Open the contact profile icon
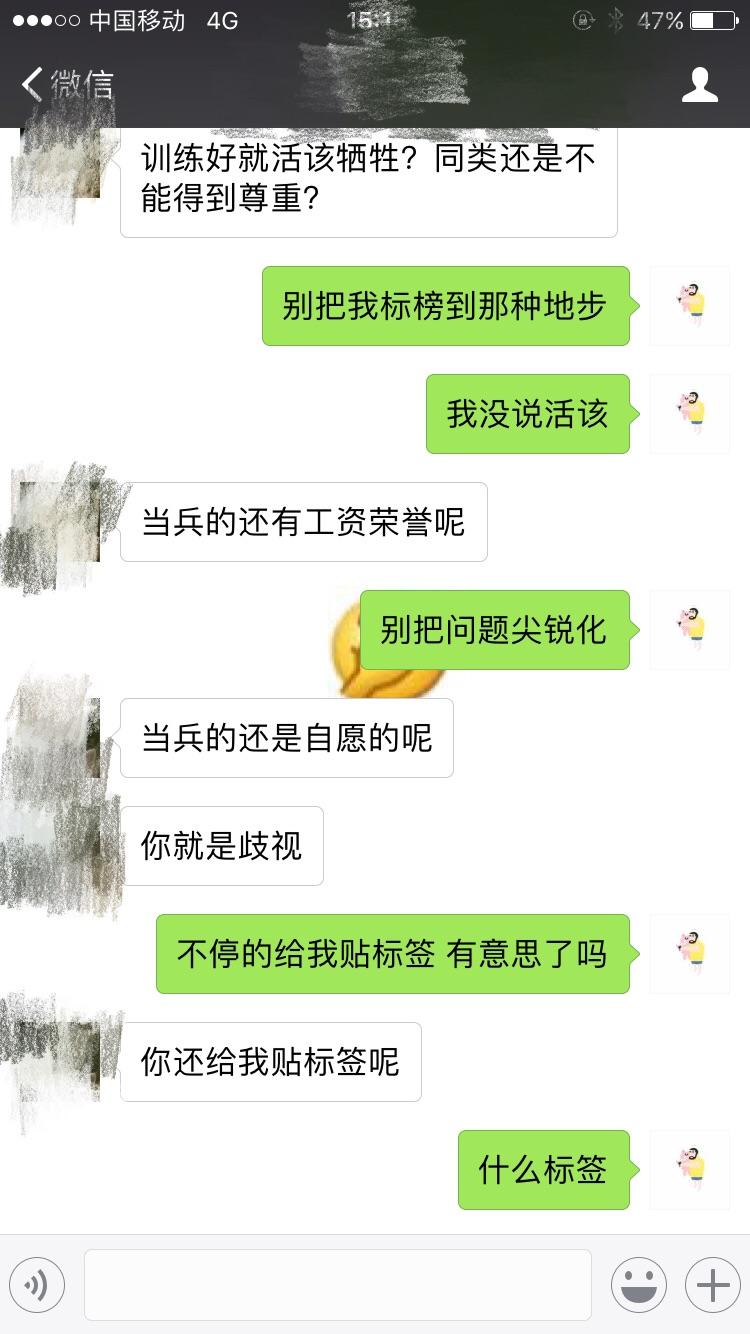This screenshot has width=750, height=1334. coord(700,84)
